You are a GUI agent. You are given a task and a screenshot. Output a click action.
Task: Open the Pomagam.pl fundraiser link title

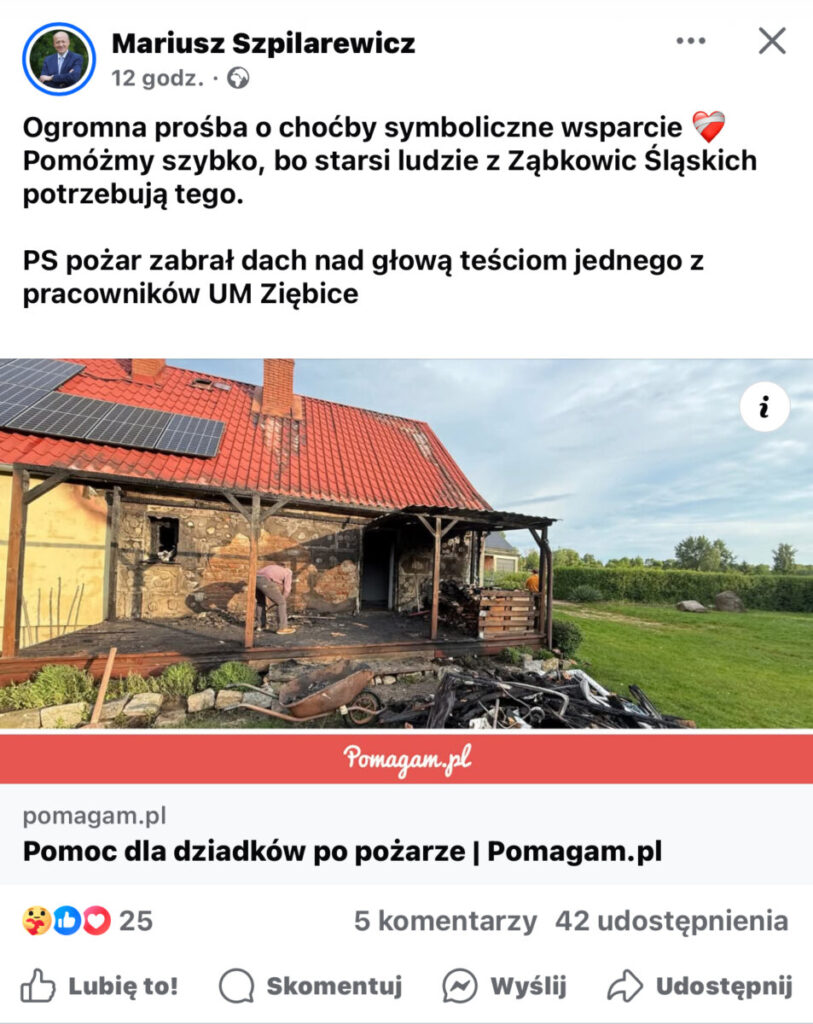click(x=342, y=852)
